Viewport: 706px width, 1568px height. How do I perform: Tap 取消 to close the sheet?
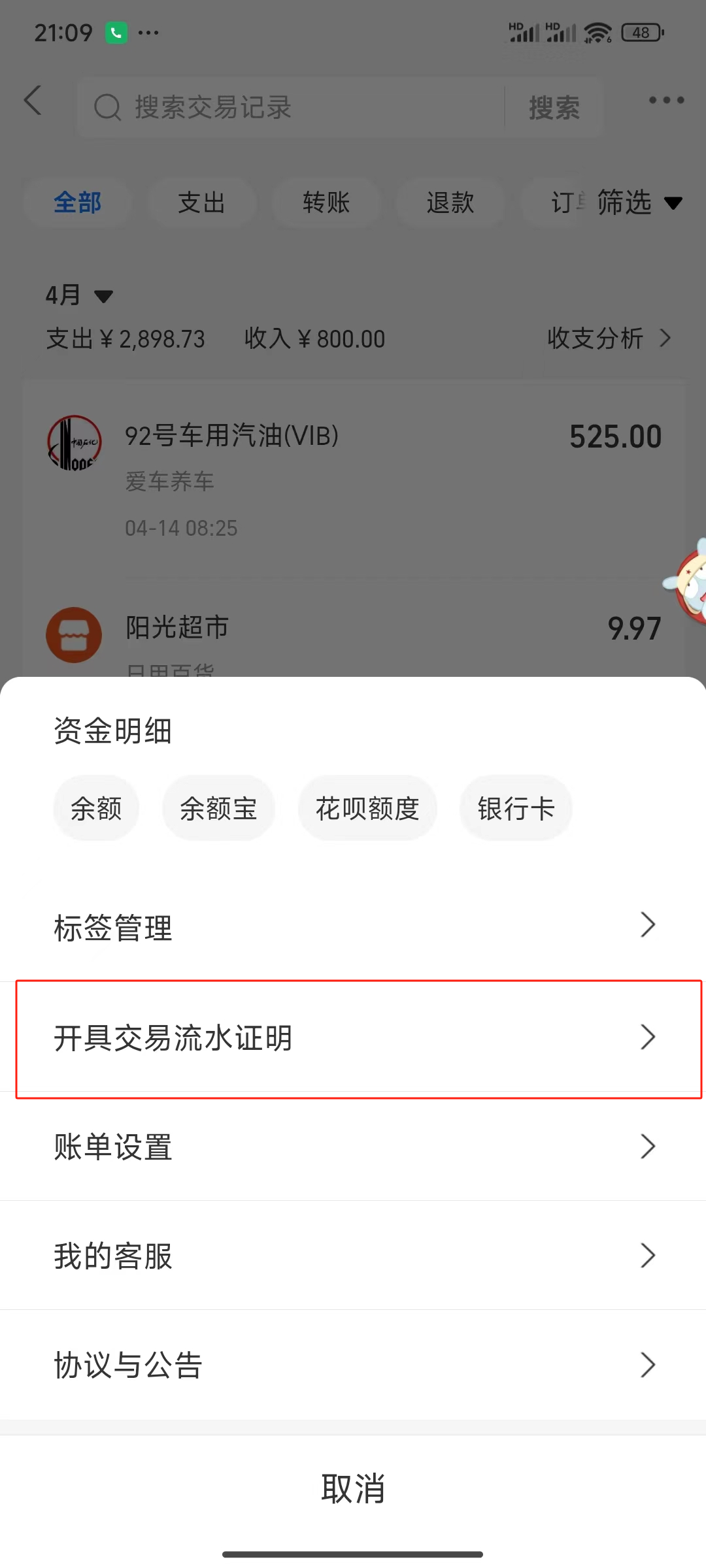tap(353, 1488)
